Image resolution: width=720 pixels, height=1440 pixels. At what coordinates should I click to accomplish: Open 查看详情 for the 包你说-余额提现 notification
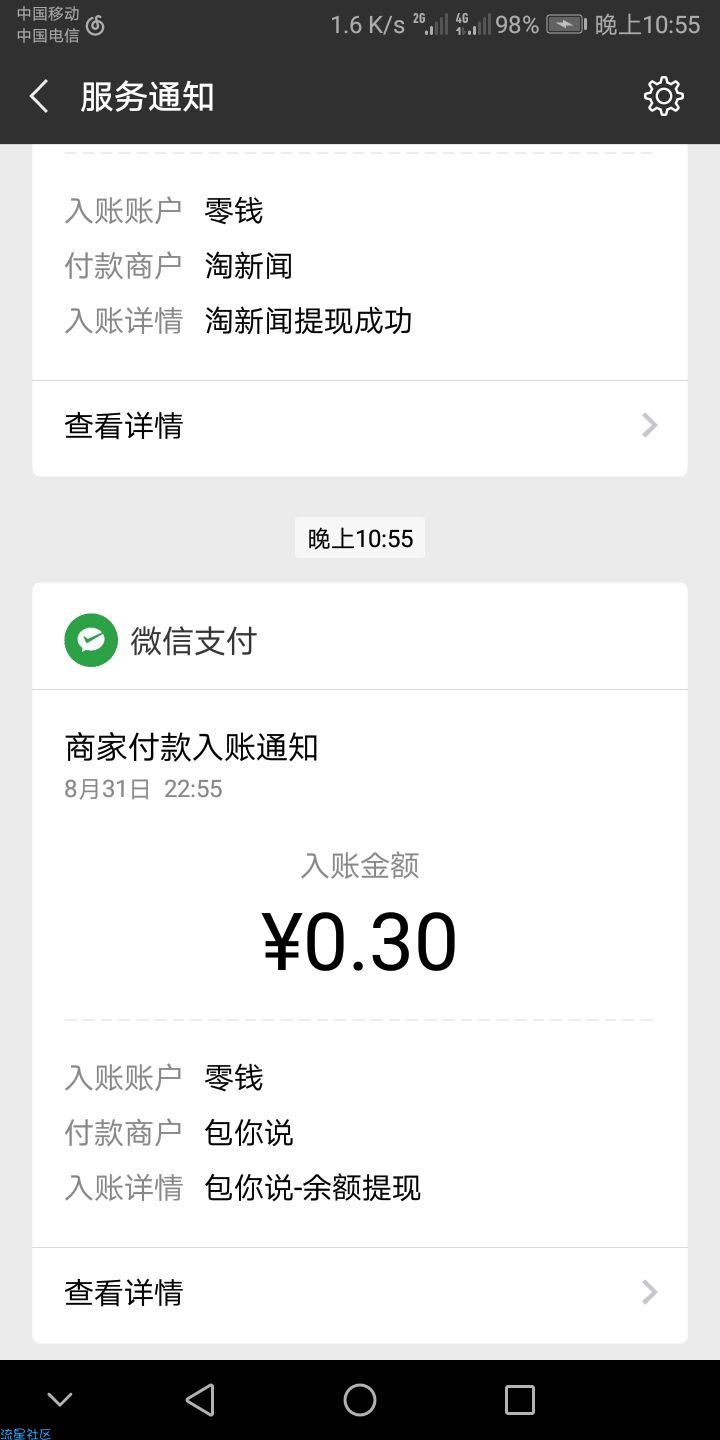[x=360, y=1293]
